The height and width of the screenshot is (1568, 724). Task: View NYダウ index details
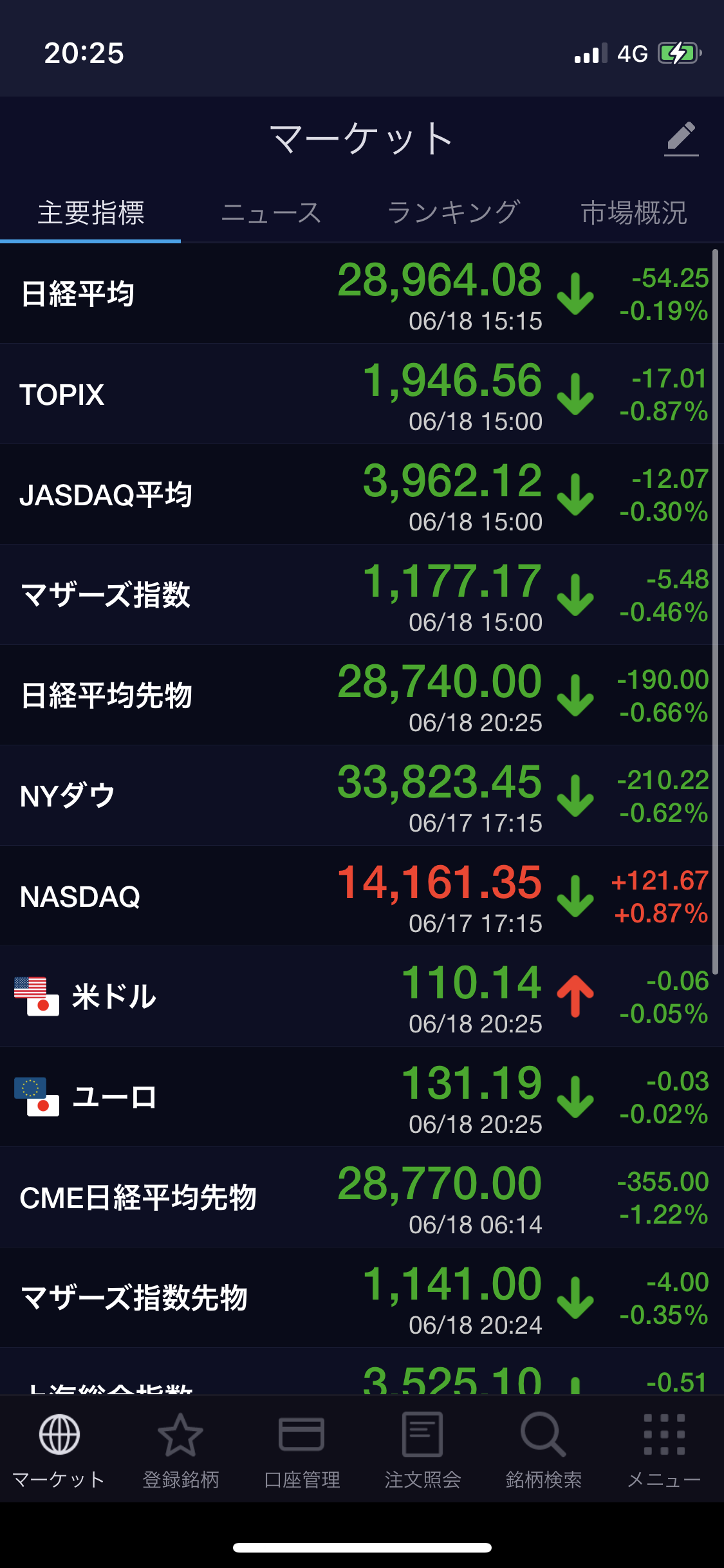tap(360, 796)
